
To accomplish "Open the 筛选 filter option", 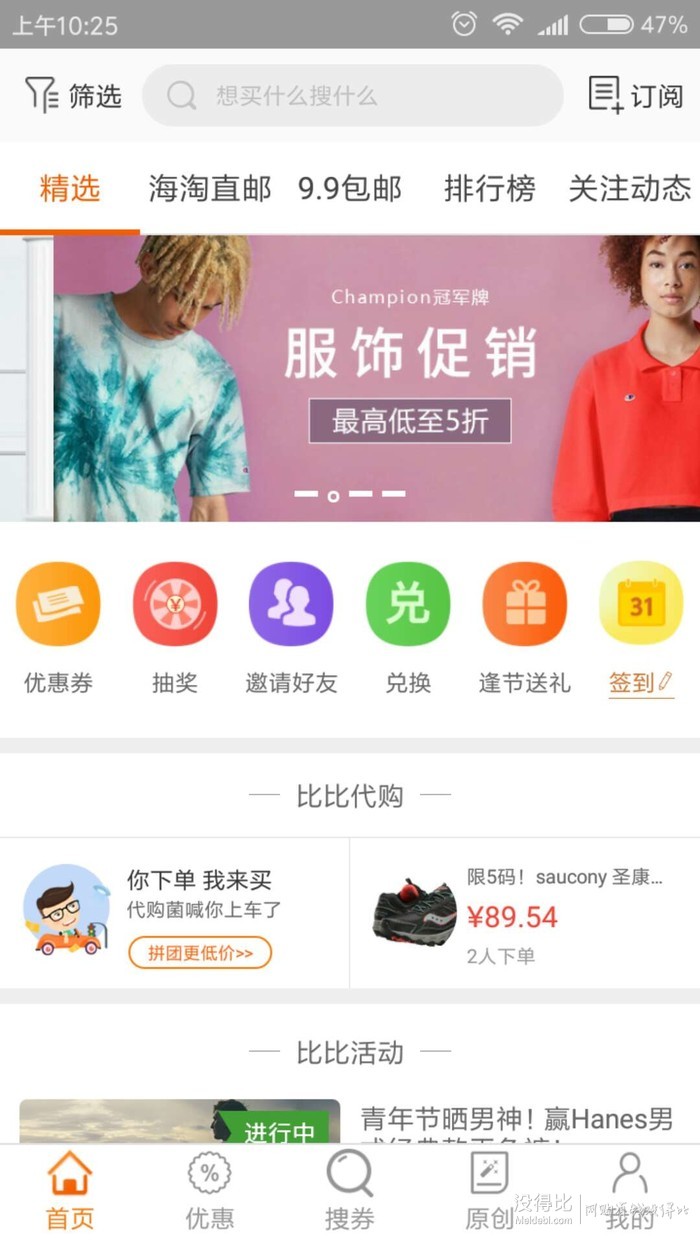I will point(72,96).
